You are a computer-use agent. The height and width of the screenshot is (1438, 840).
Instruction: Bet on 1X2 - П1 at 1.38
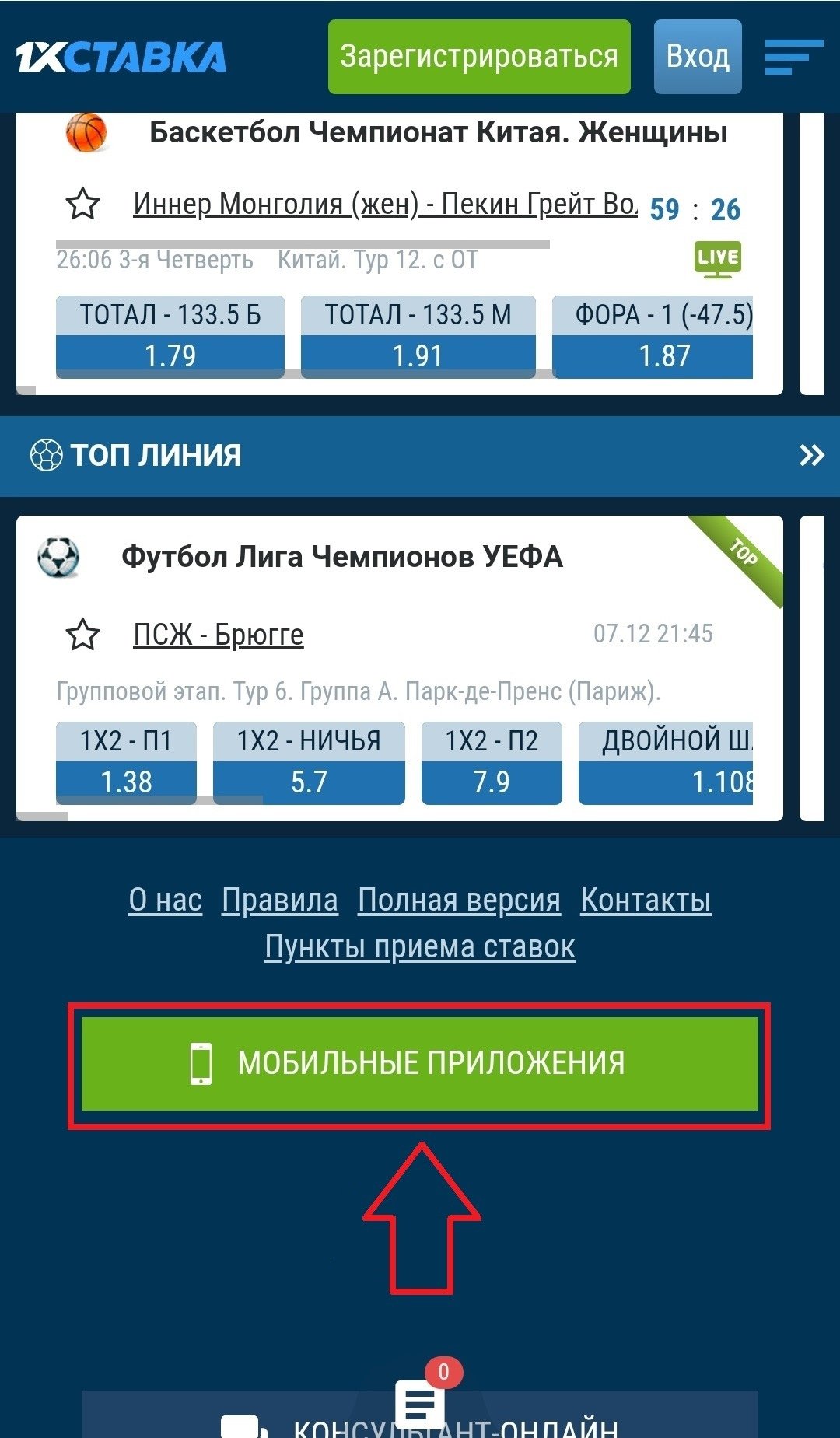click(x=126, y=763)
